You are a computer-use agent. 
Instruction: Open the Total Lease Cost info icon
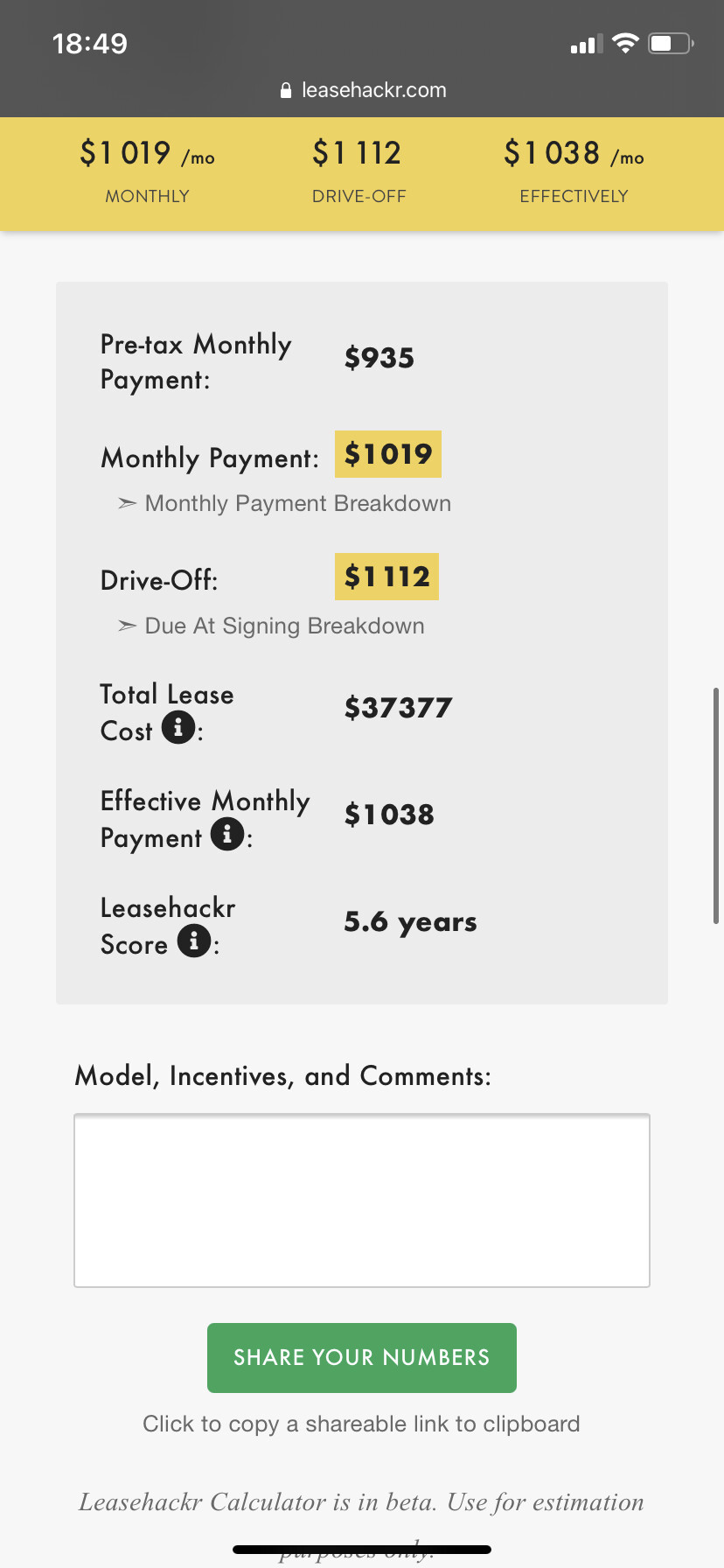pos(178,727)
